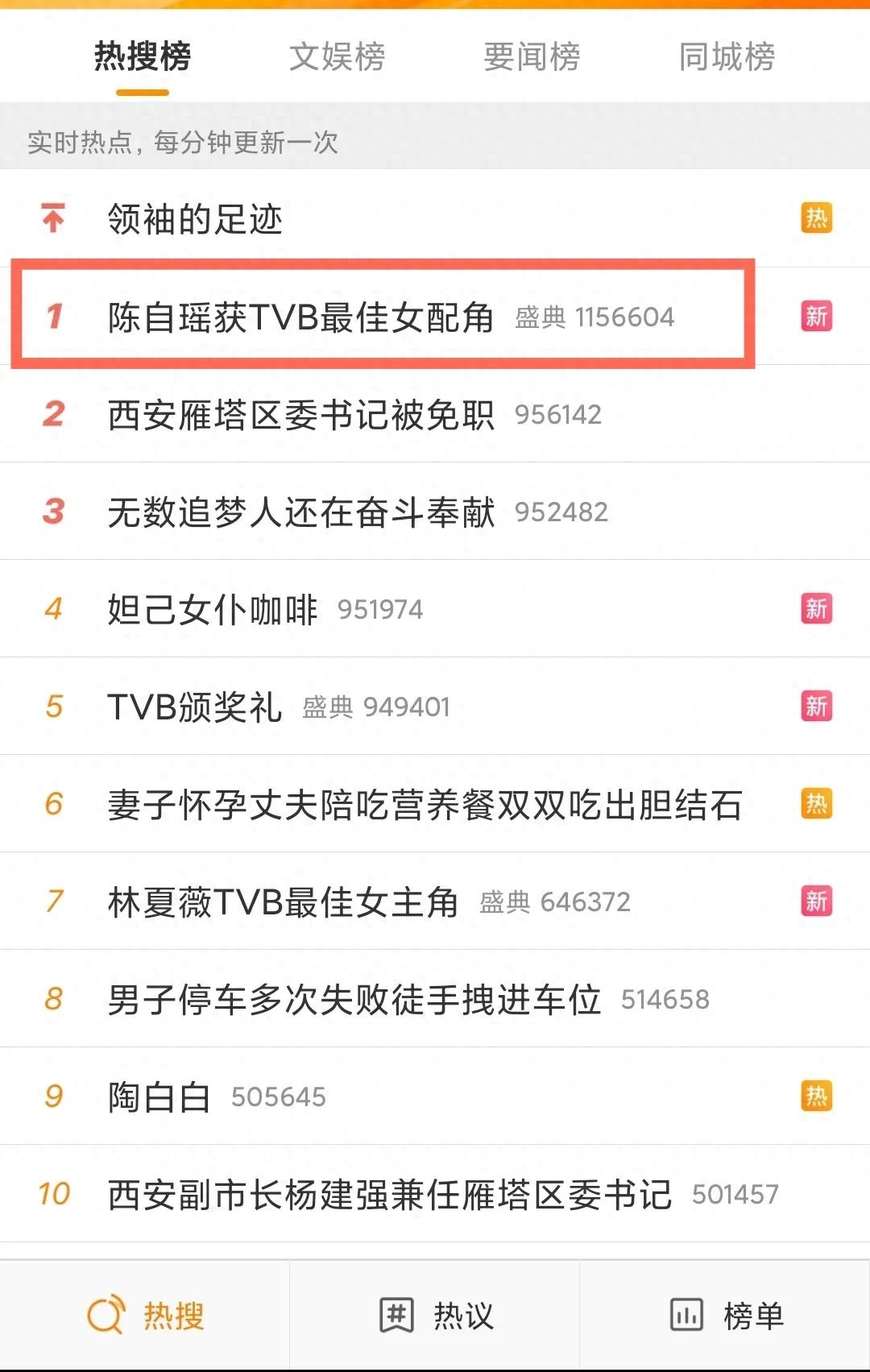The height and width of the screenshot is (1372, 870).
Task: Open topic 西安副市长杨建强兼任雁塔区委书记
Action: tap(389, 1195)
